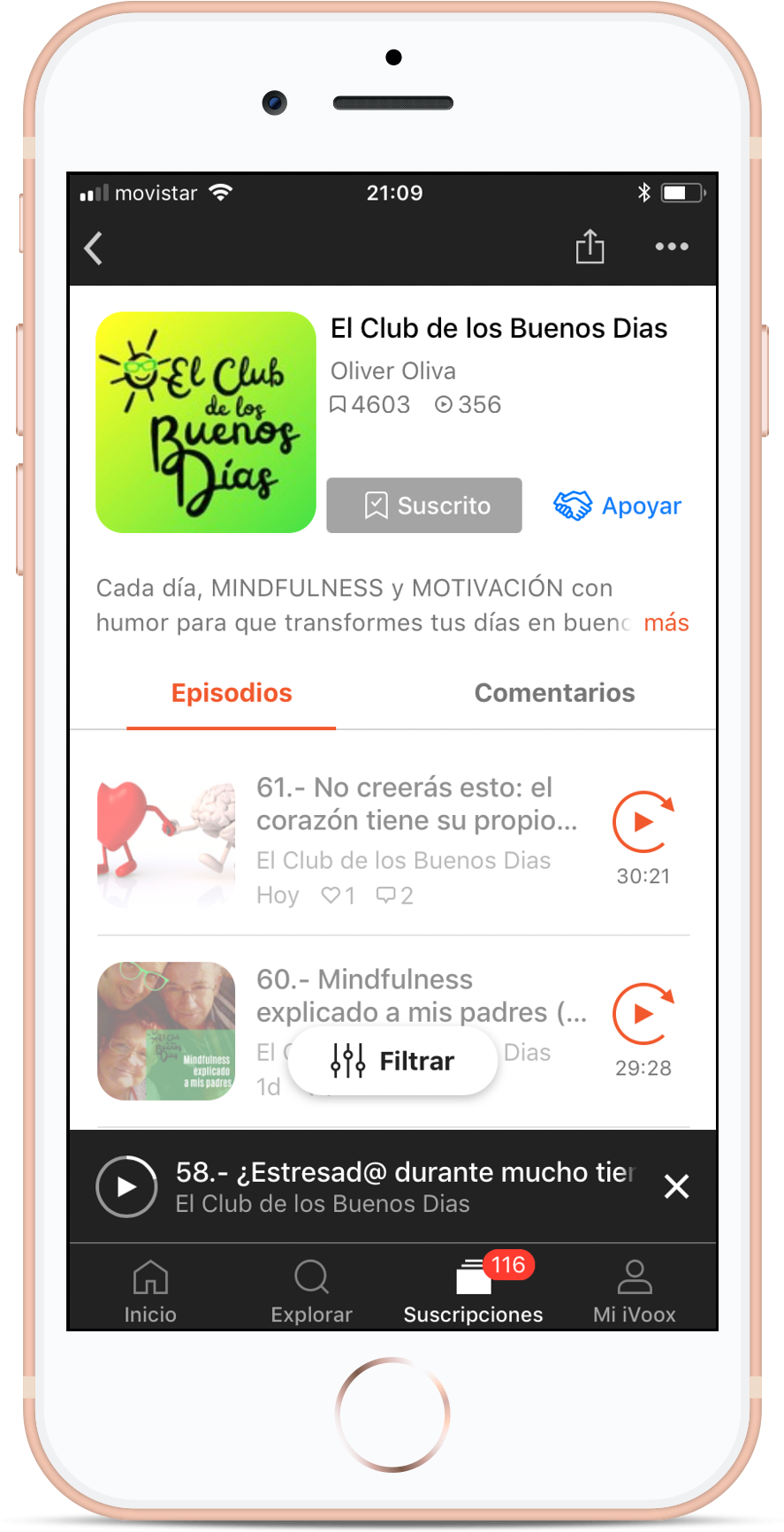Switch to the Comentarios tab
784x1532 pixels.
[x=554, y=693]
